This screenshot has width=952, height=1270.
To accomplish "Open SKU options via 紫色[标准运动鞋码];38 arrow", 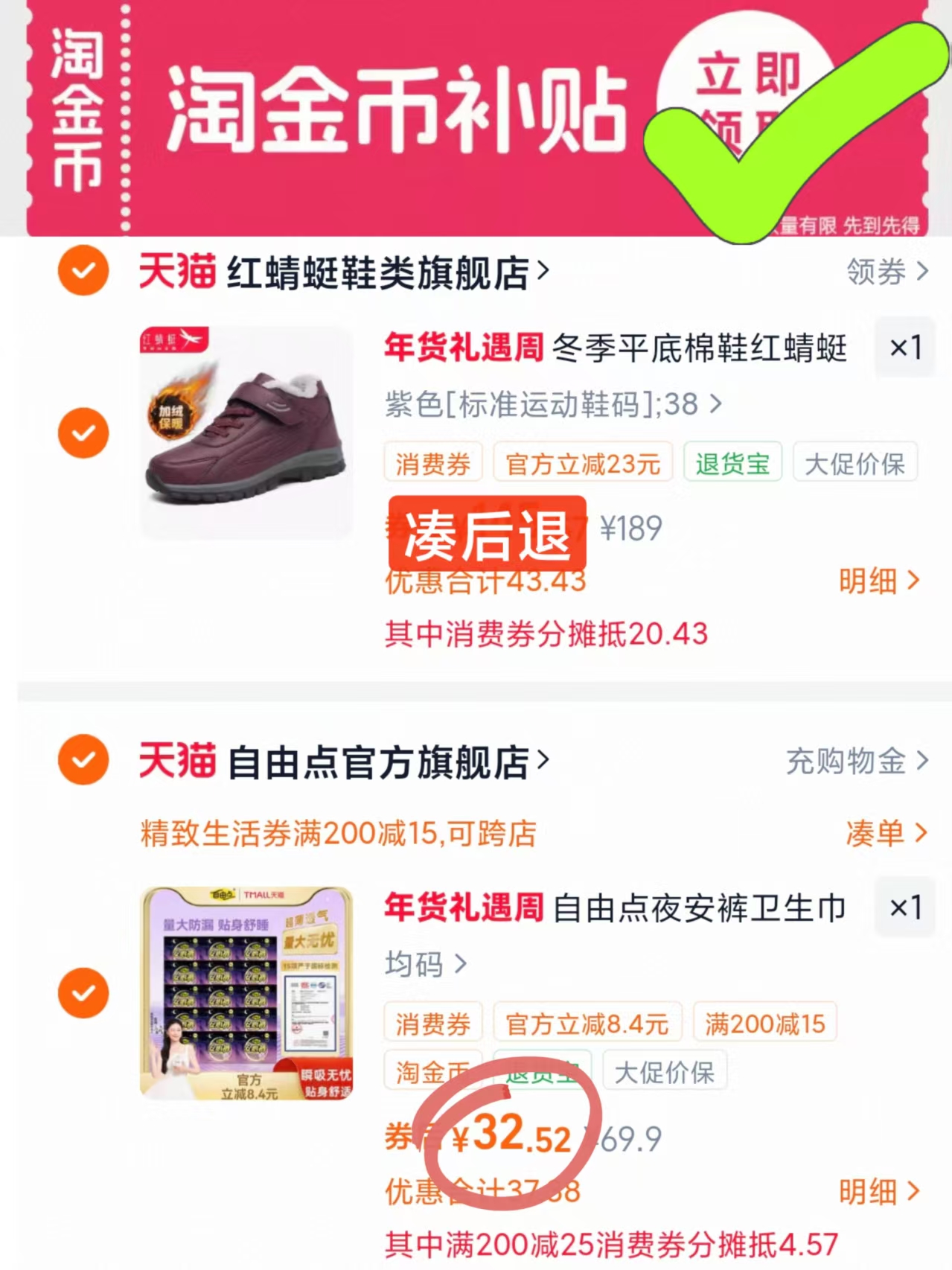I will (549, 405).
